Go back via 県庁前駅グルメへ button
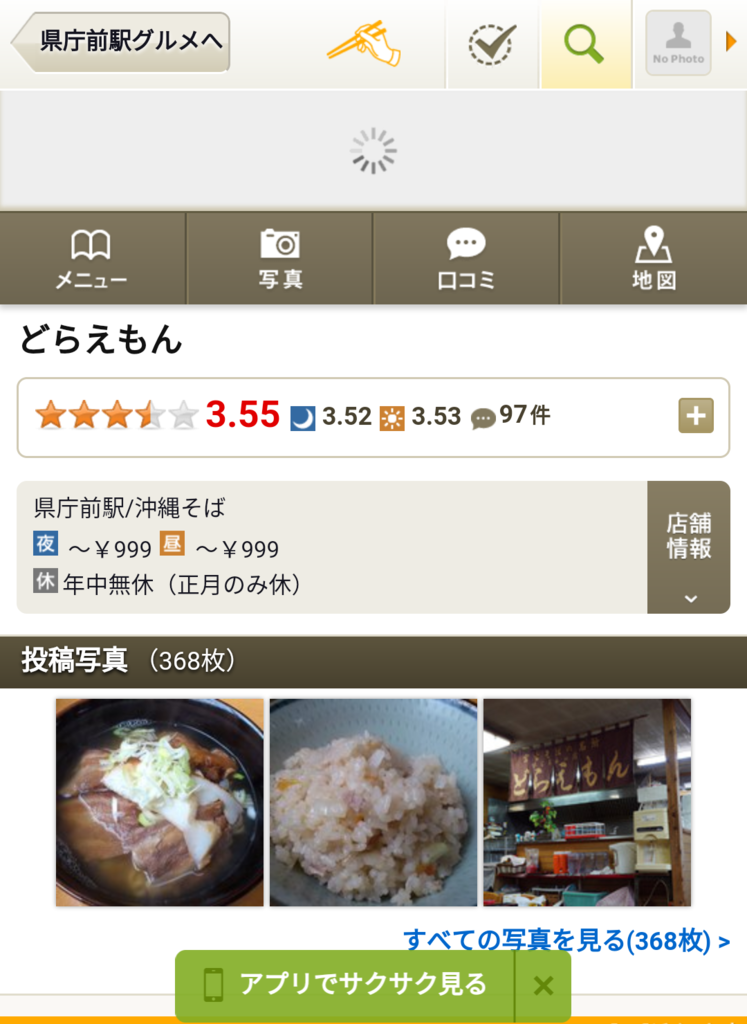Screen dimensions: 747x1024 click(x=118, y=42)
